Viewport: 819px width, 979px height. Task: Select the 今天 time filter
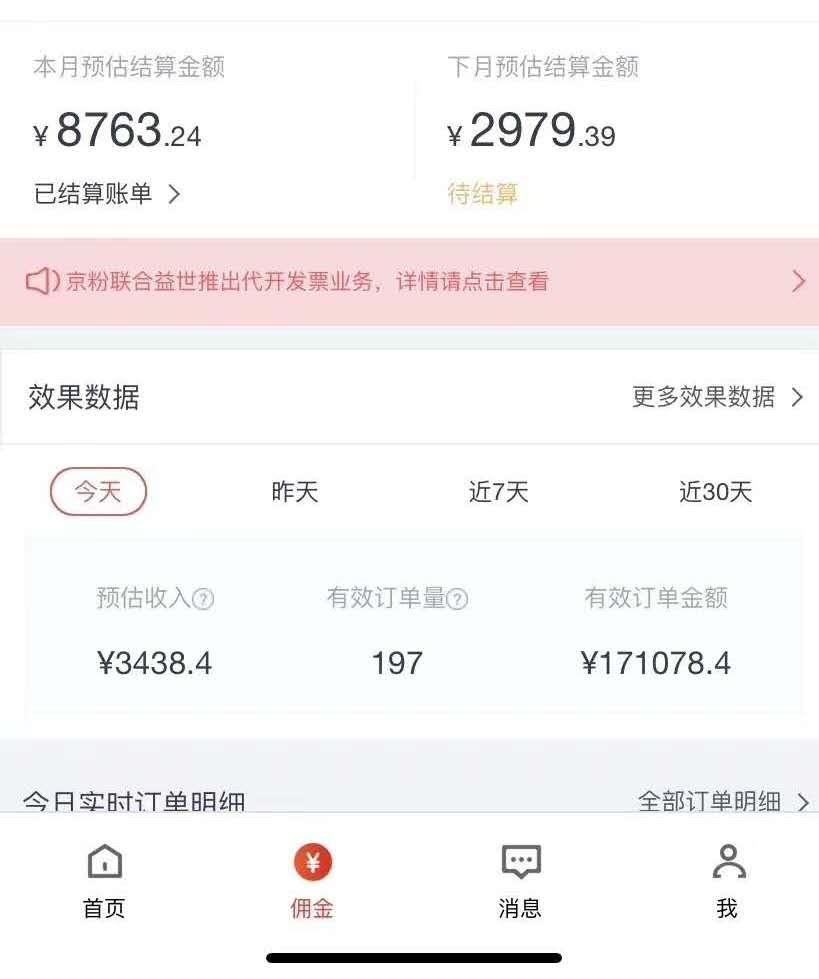[98, 492]
